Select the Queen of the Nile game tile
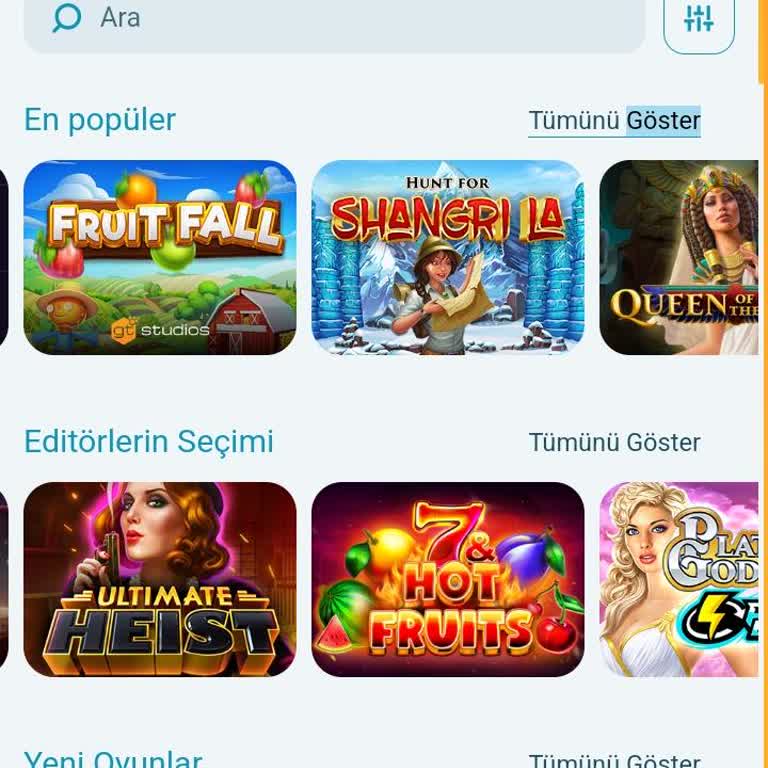768x768 pixels. click(680, 258)
